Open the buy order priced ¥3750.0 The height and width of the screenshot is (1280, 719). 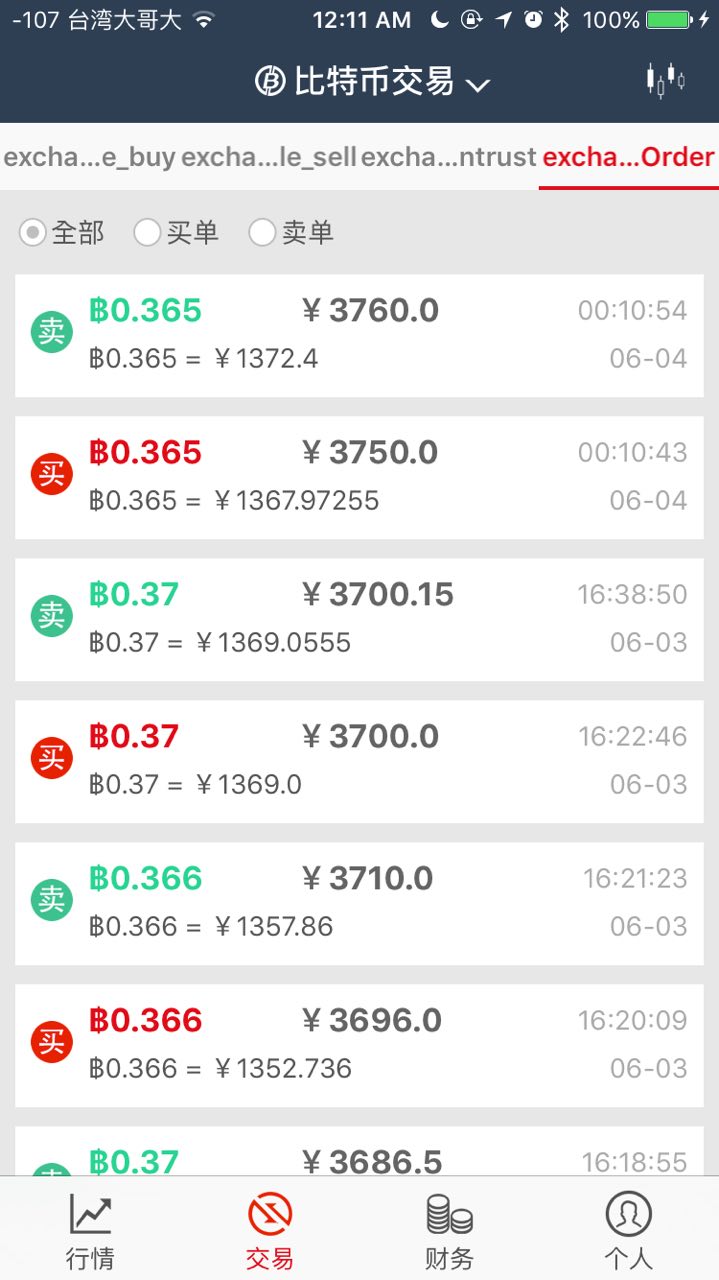359,476
